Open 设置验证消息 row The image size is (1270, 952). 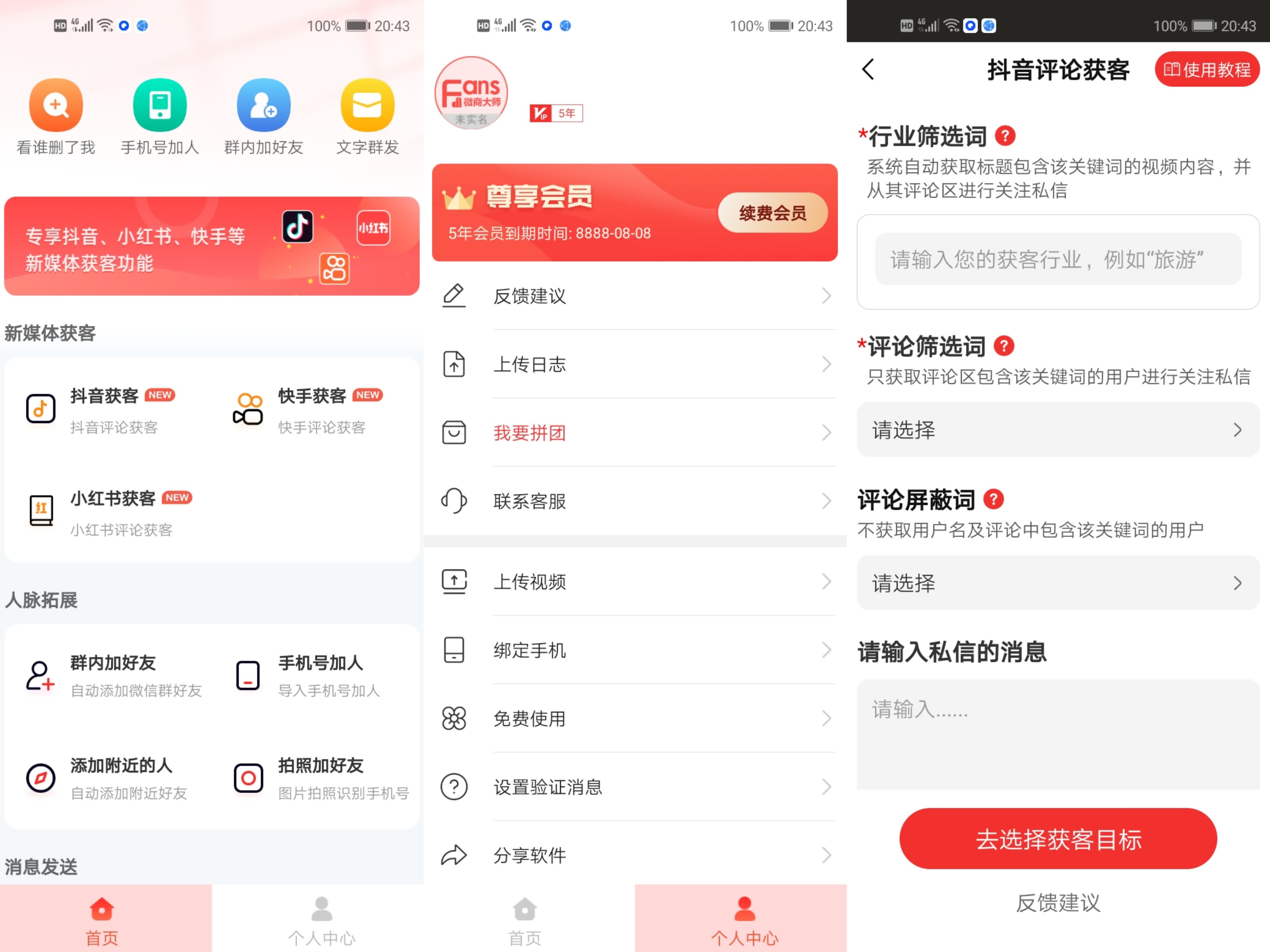[634, 787]
